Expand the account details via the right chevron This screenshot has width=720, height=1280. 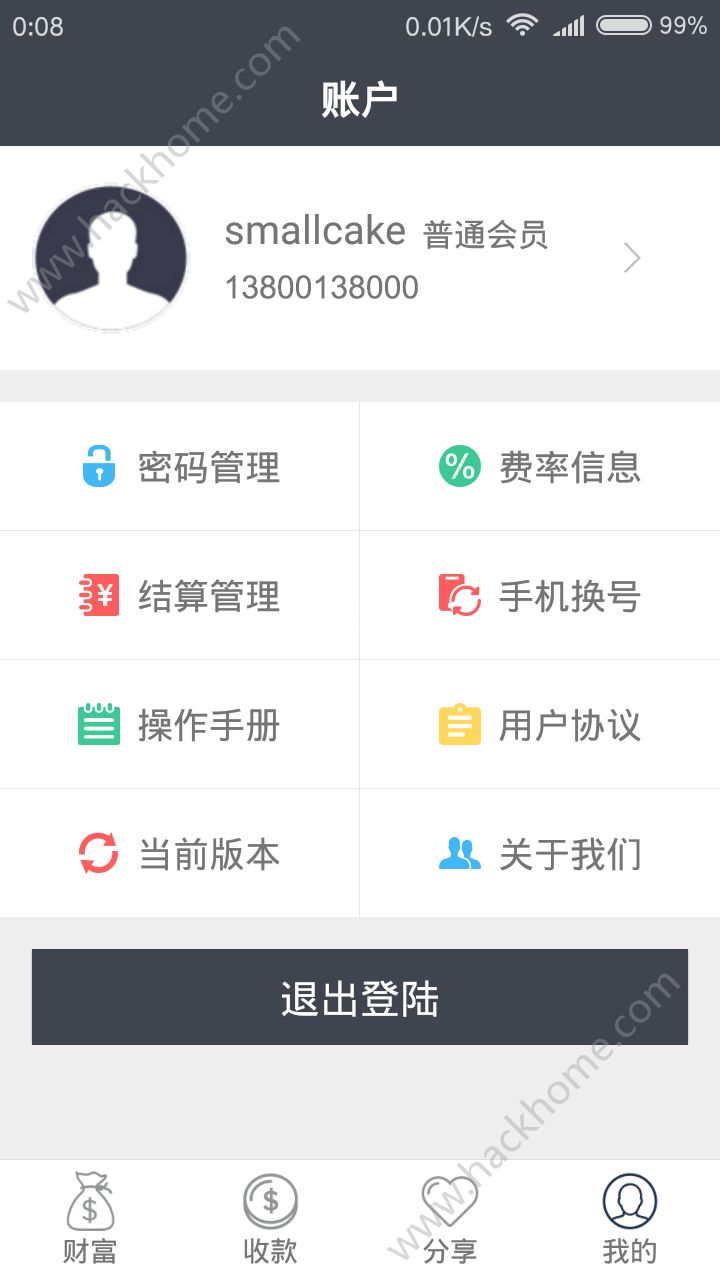(x=633, y=257)
